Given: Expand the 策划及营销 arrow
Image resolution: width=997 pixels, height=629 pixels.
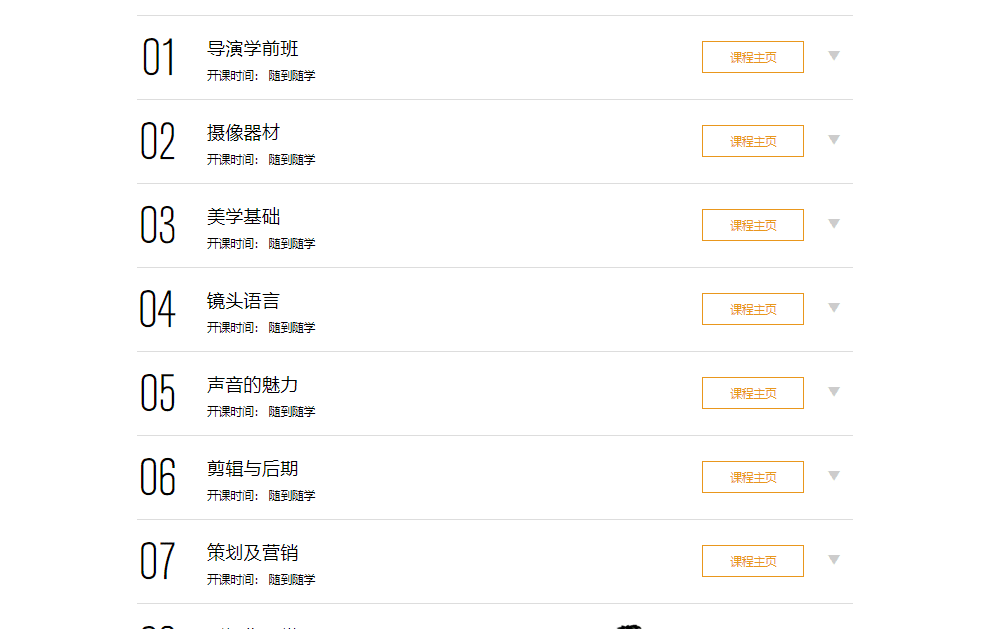Looking at the screenshot, I should (834, 560).
